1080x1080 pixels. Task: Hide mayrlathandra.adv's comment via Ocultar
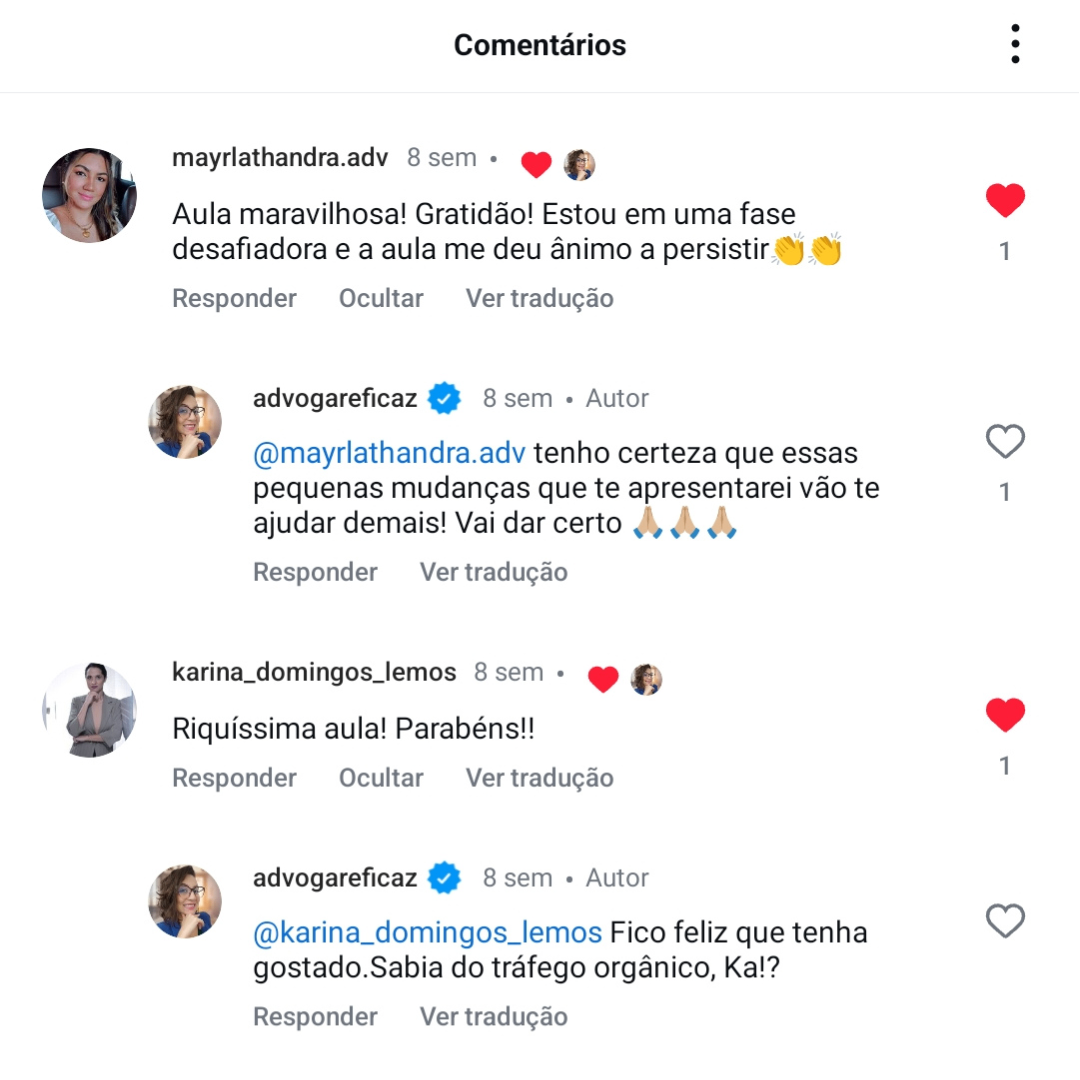[x=381, y=298]
